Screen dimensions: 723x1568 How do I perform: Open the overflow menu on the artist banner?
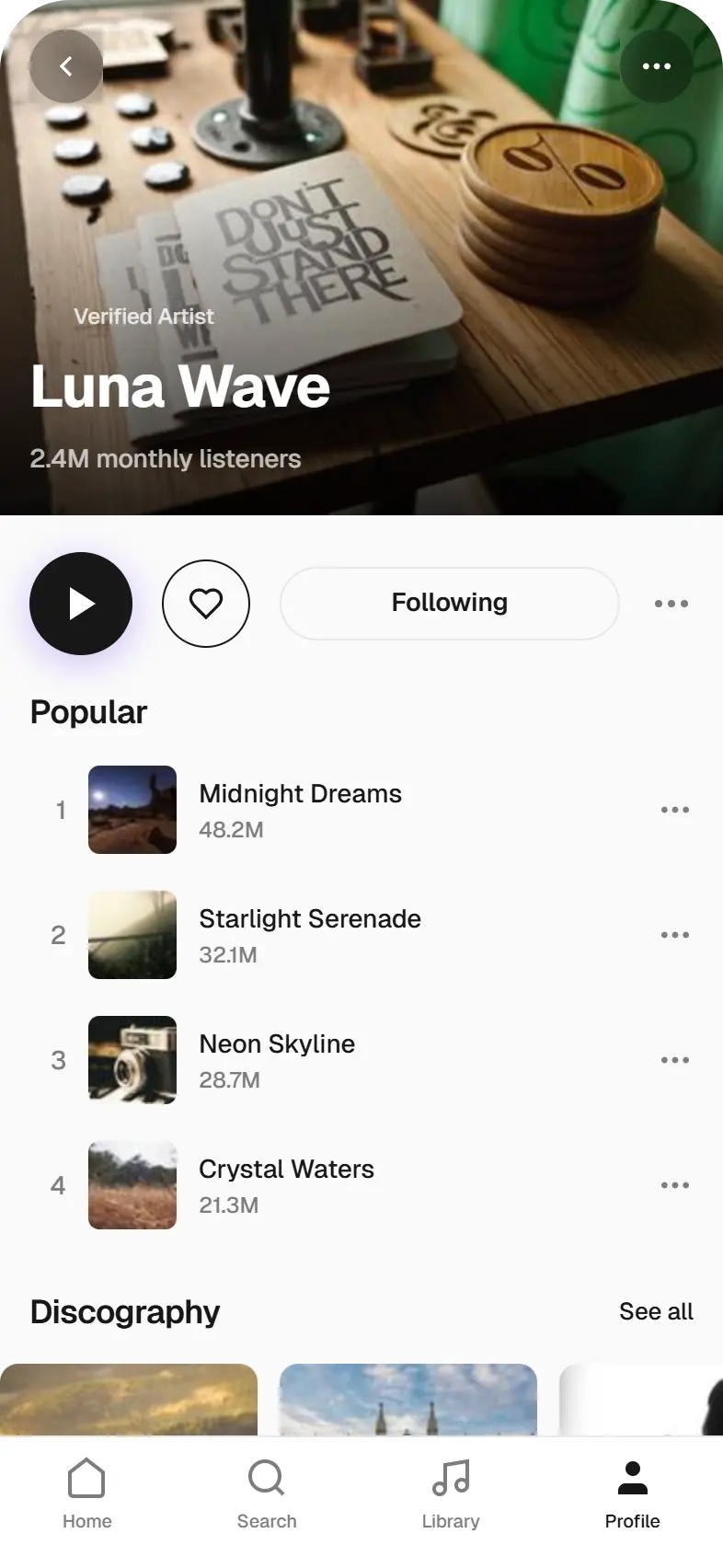click(x=656, y=66)
